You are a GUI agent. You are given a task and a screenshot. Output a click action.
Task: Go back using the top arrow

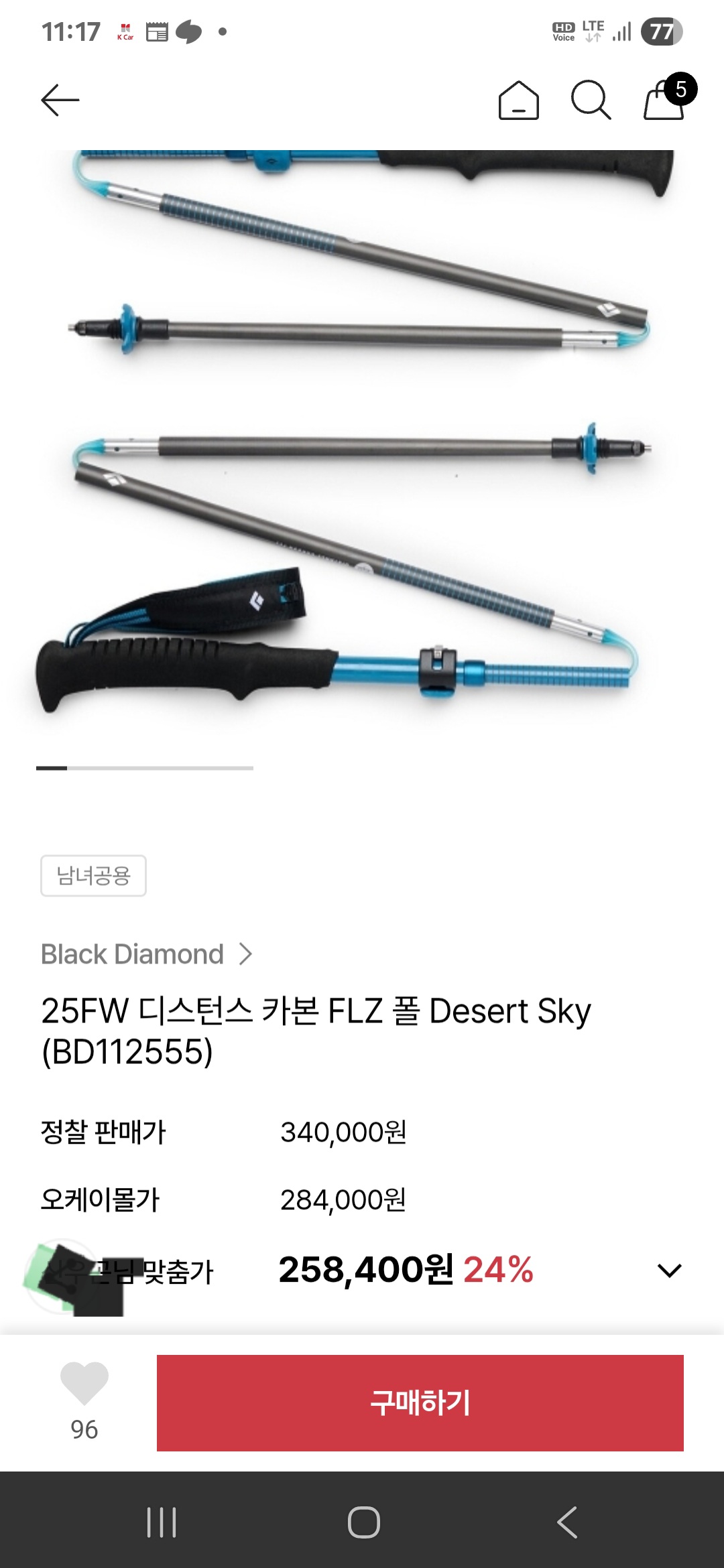60,101
